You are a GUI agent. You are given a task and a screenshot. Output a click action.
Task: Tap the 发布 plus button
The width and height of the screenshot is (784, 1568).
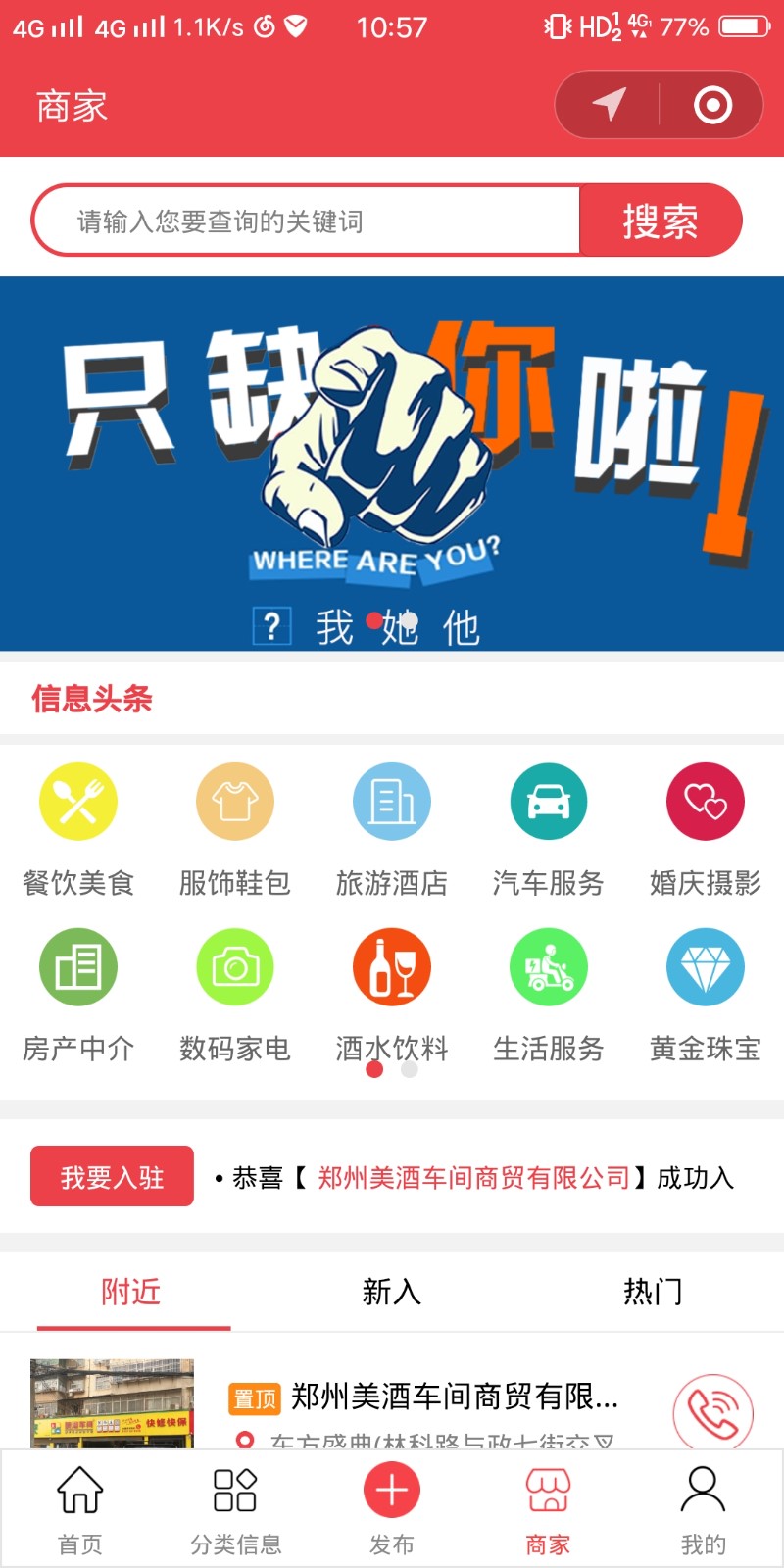[x=392, y=1492]
